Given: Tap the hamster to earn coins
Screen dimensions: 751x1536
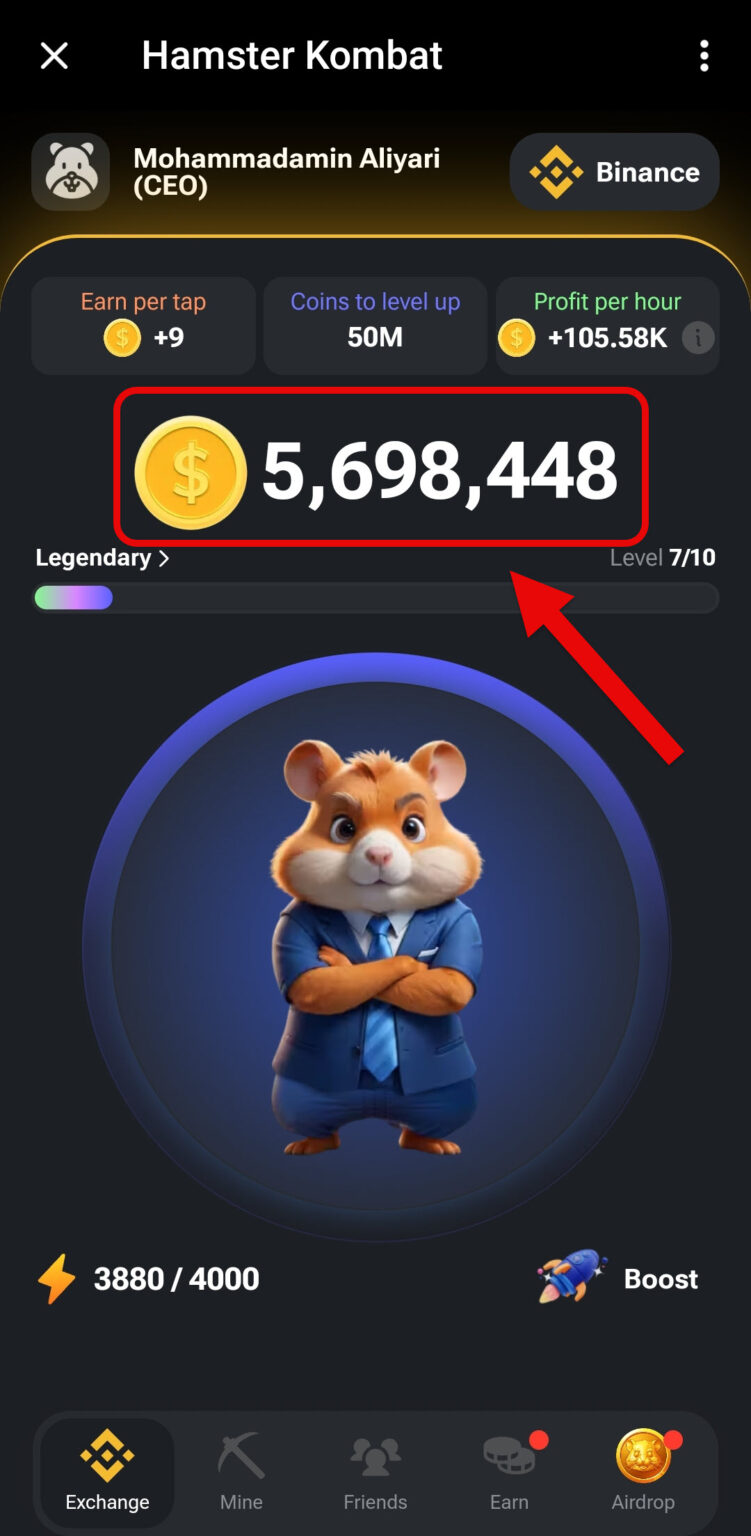Looking at the screenshot, I should click(x=376, y=945).
